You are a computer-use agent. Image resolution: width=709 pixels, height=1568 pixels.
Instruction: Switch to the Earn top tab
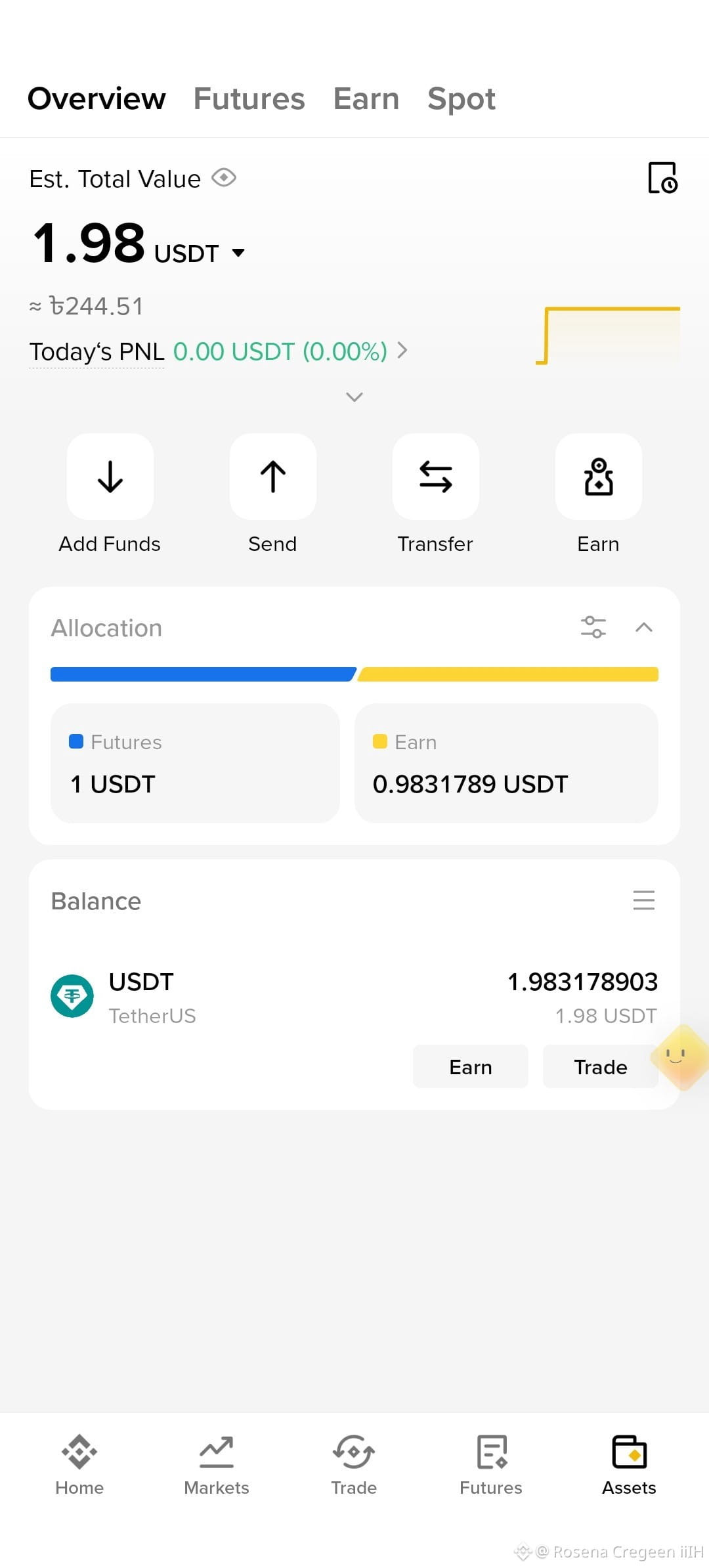coord(366,99)
